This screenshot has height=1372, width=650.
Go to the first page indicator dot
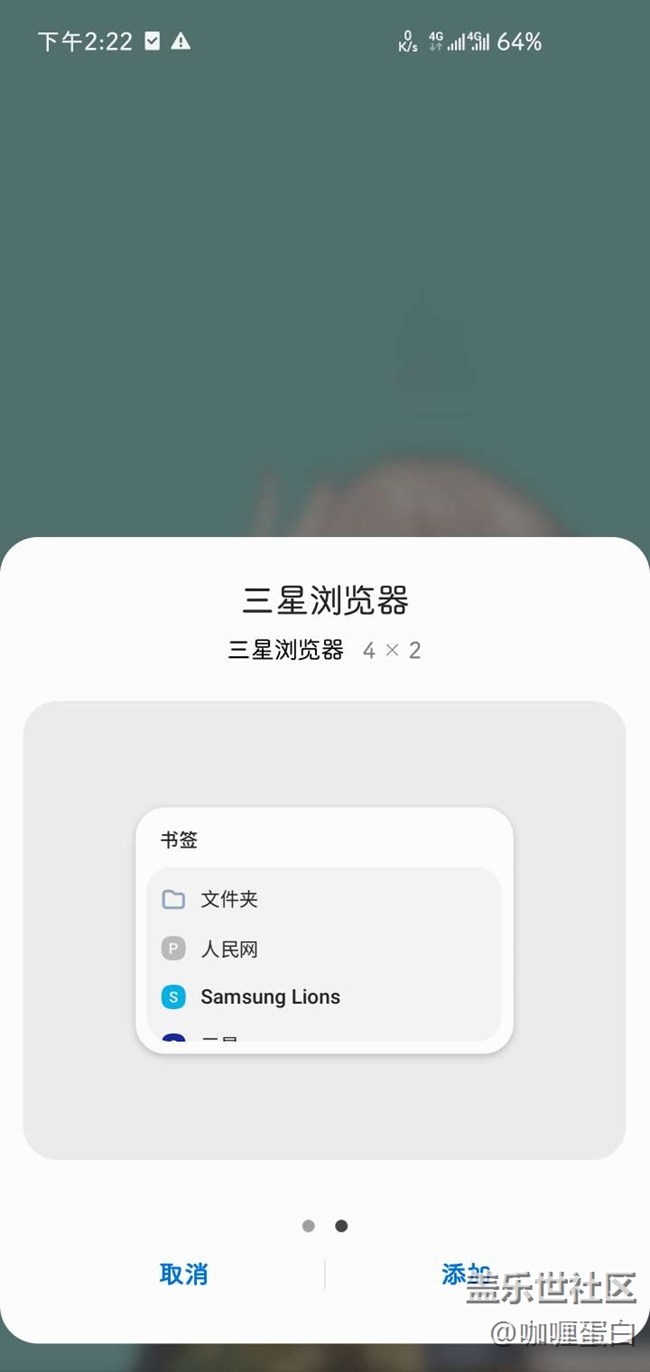click(x=308, y=1226)
